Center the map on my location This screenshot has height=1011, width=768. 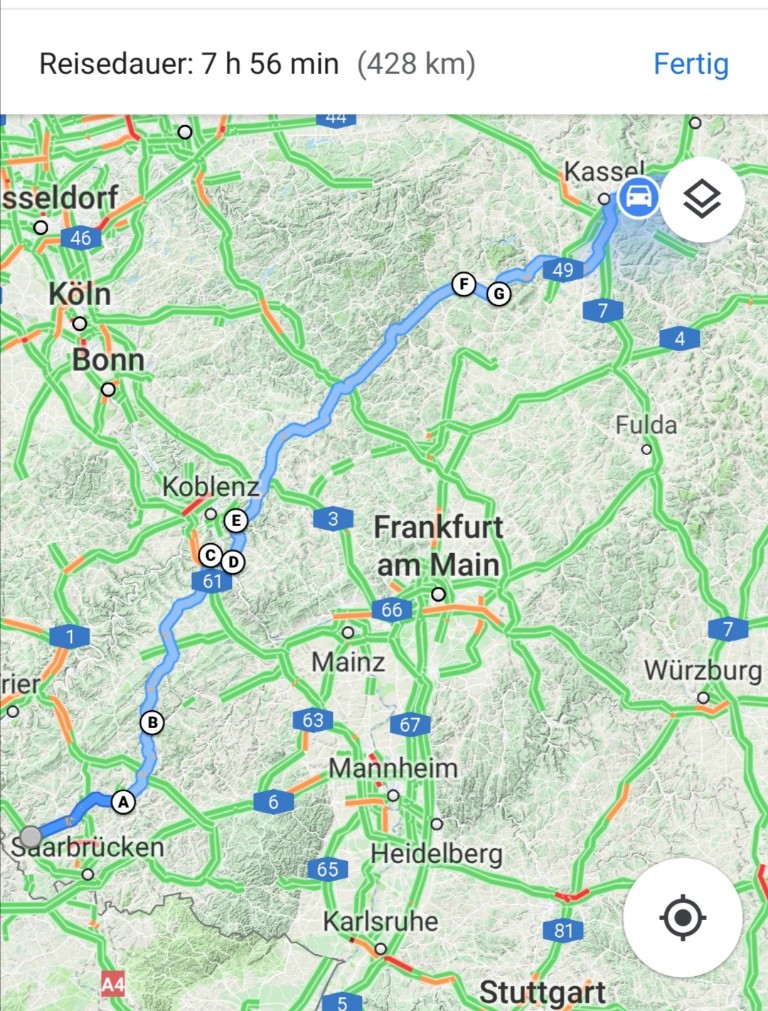(x=683, y=917)
